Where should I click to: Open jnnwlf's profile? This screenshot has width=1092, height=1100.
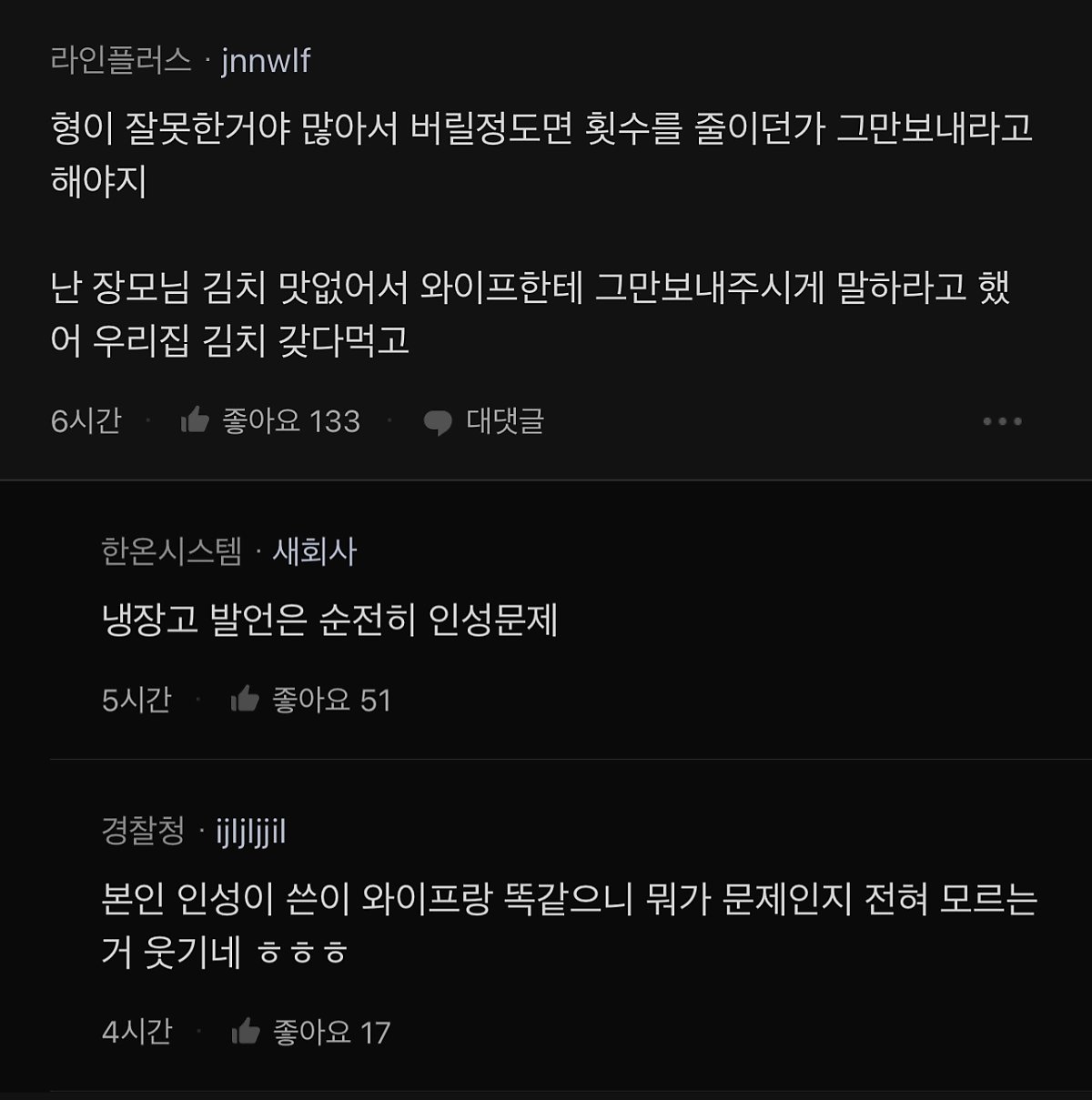click(x=266, y=61)
